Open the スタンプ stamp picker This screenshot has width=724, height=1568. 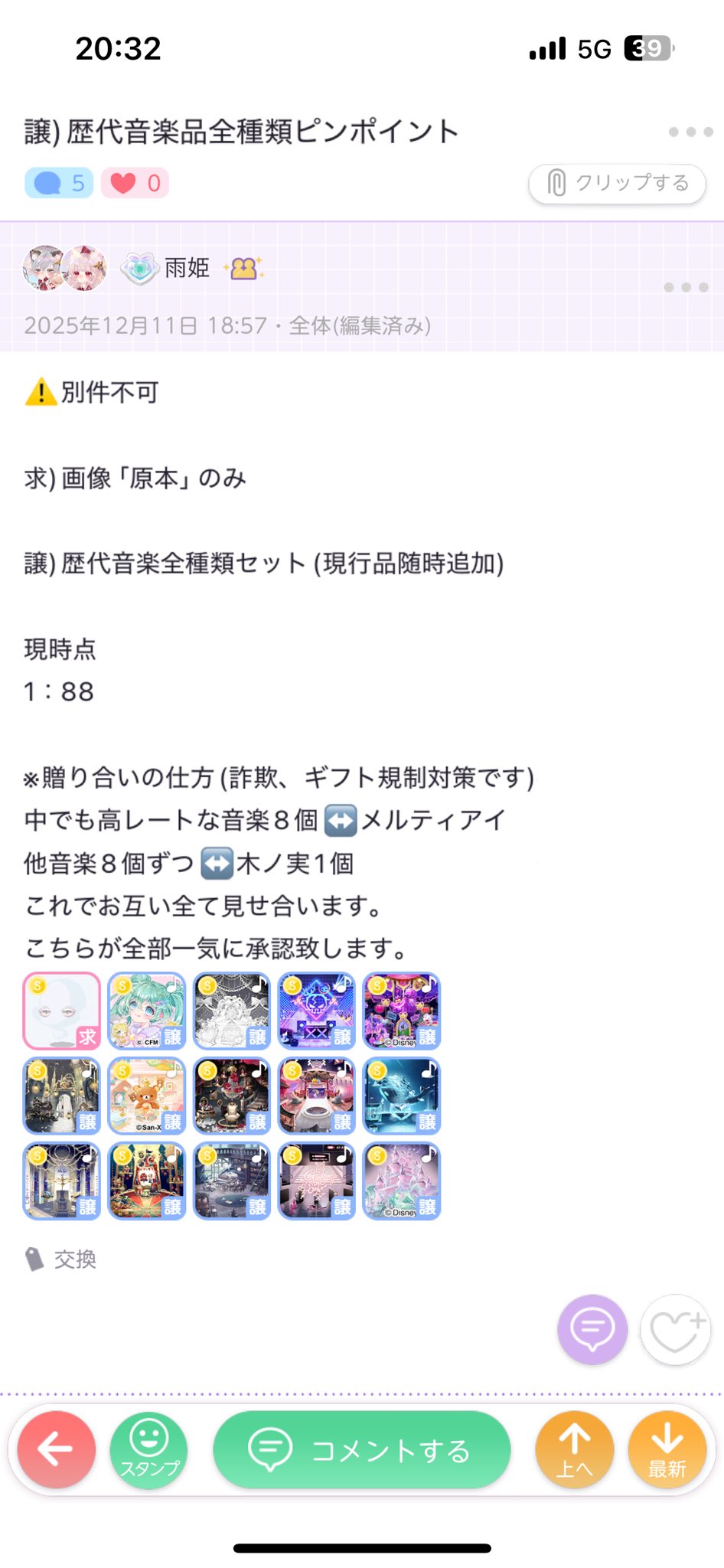pyautogui.click(x=149, y=1449)
